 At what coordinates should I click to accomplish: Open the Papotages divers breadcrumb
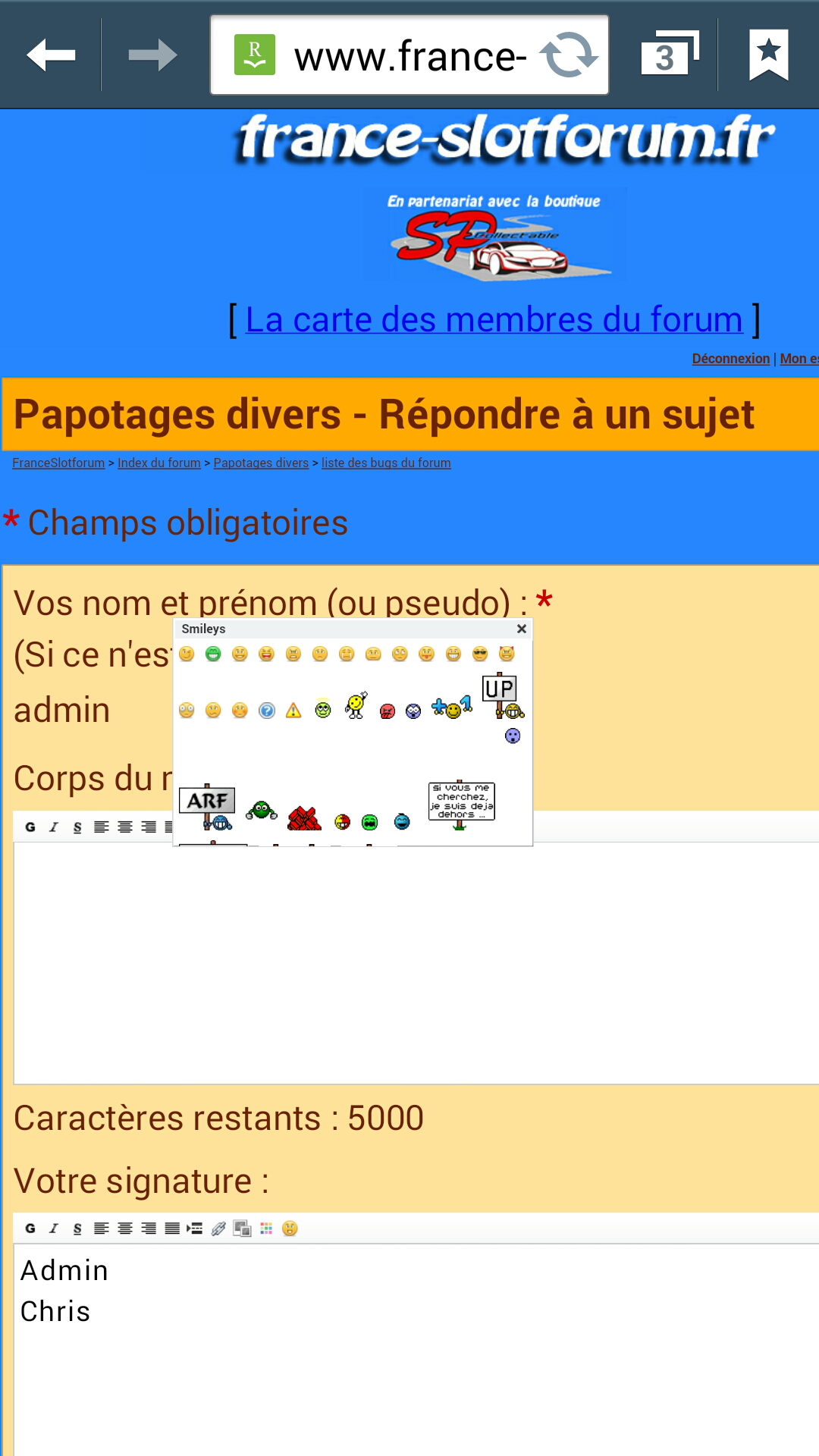pos(261,463)
